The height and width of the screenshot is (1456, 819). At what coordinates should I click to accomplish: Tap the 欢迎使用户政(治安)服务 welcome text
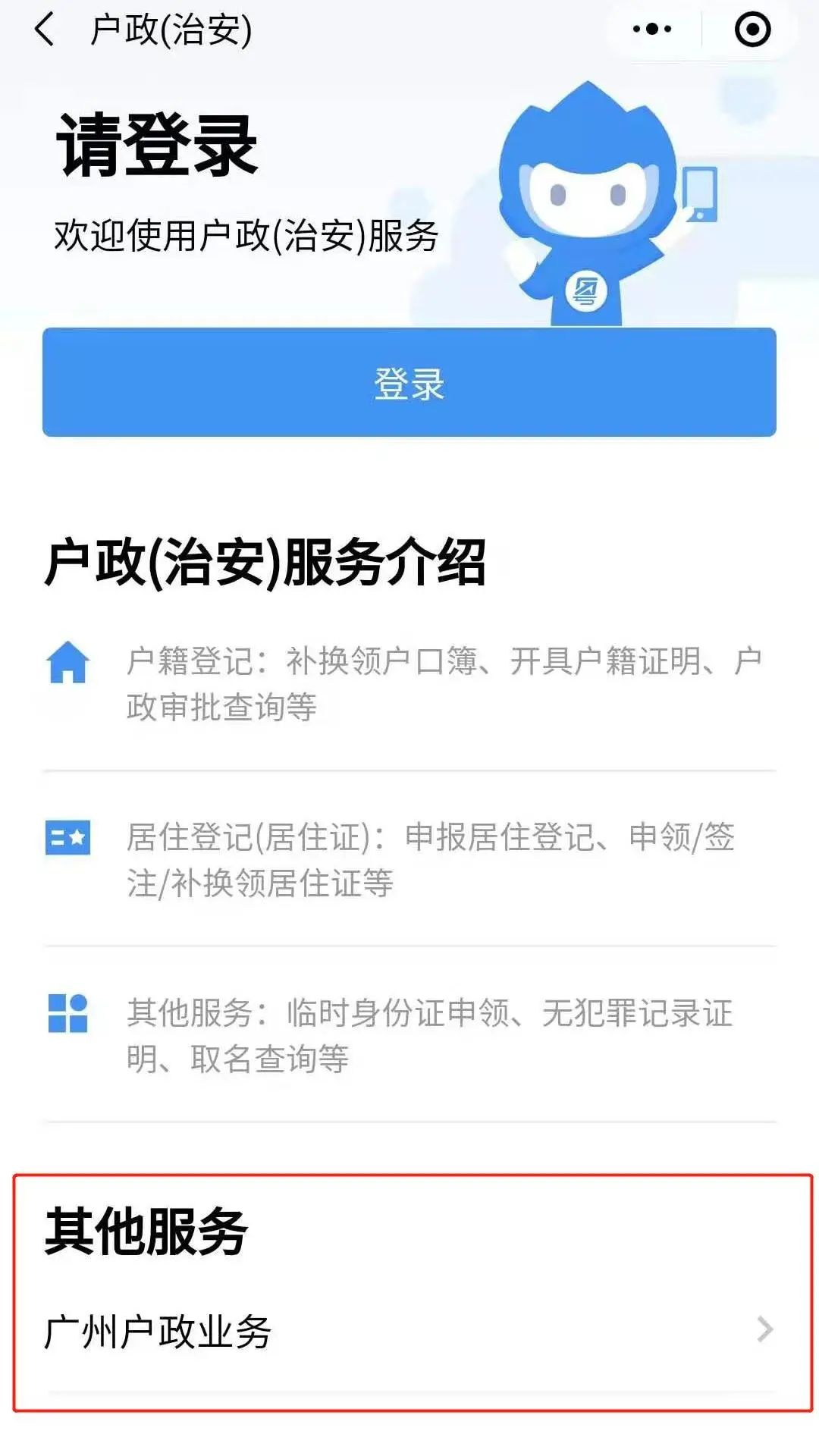[x=243, y=234]
